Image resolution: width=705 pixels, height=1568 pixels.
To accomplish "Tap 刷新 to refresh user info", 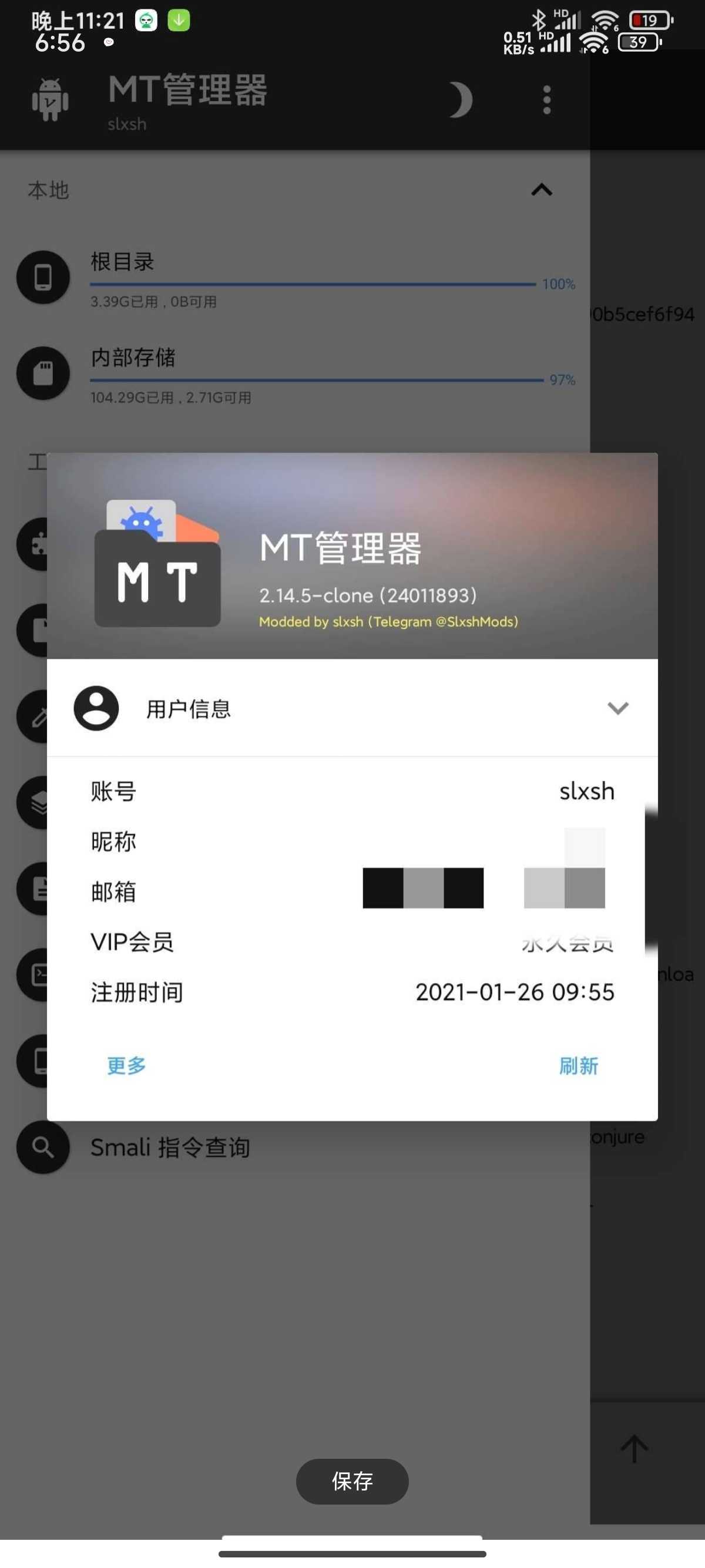I will 578,1065.
